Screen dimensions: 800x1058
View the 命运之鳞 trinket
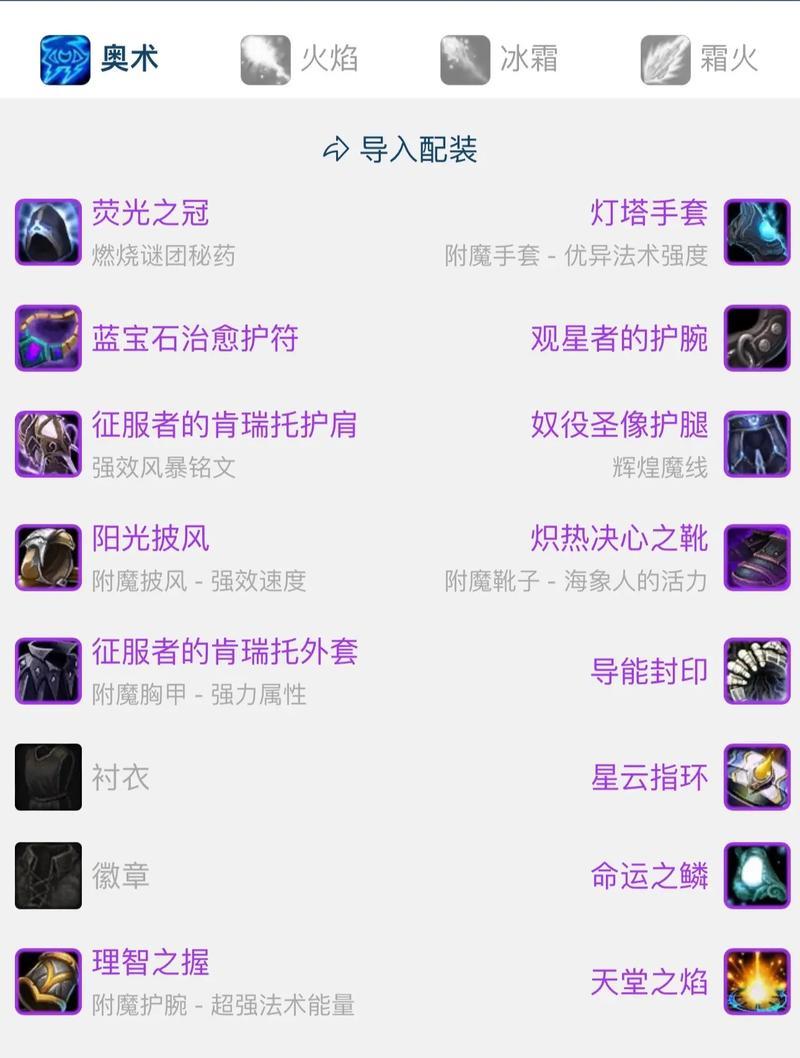[x=648, y=876]
